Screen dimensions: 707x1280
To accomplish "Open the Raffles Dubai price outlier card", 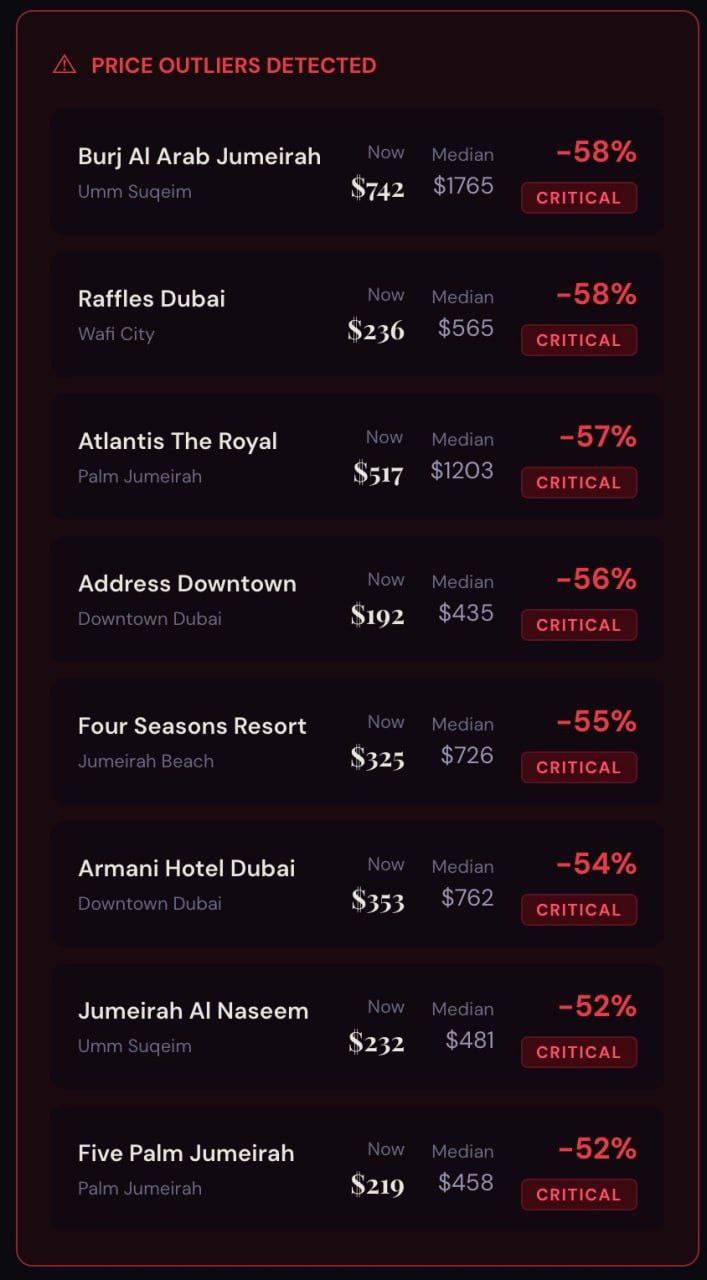I will (x=357, y=314).
